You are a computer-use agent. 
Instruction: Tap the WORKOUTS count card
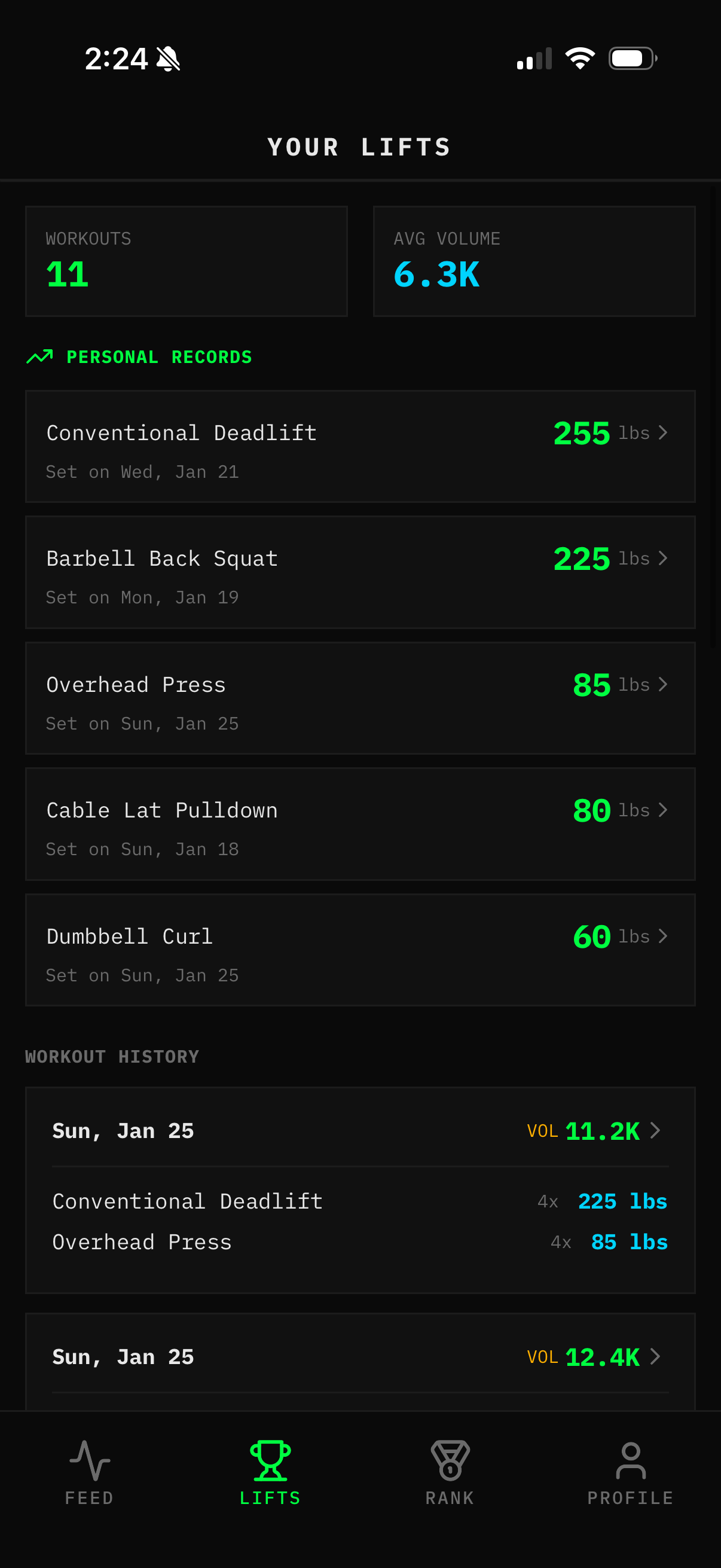[x=185, y=261]
